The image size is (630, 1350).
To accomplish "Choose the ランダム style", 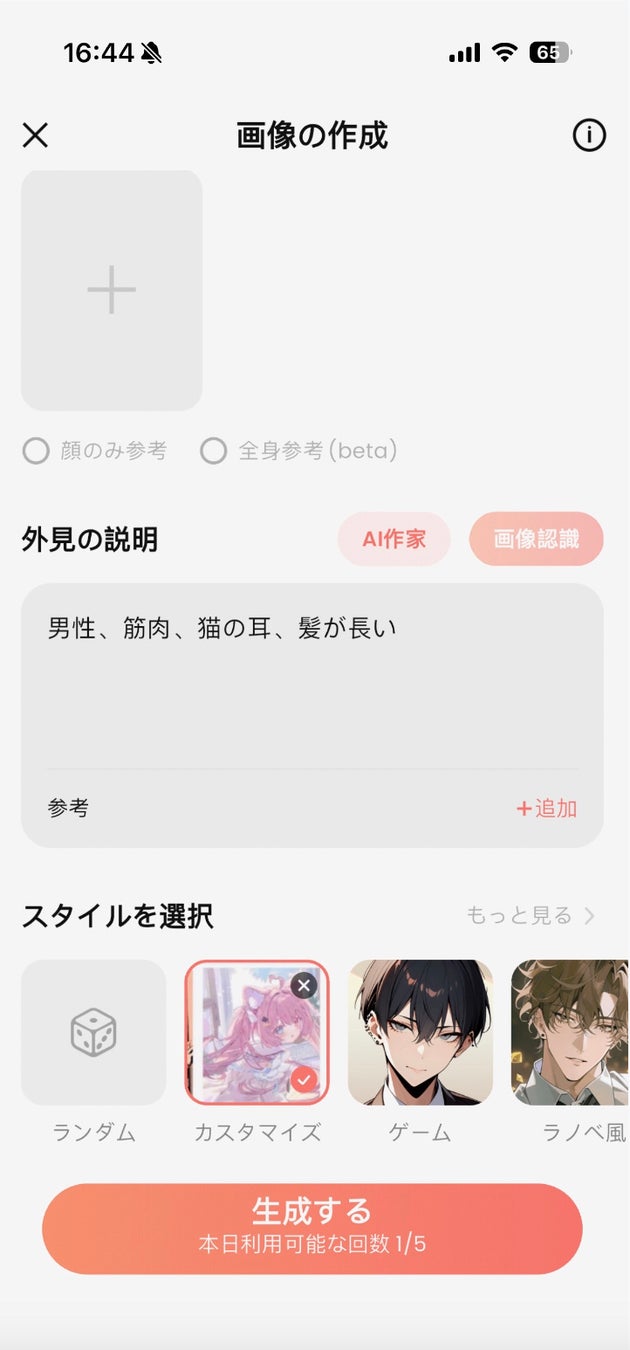I will (x=94, y=1032).
